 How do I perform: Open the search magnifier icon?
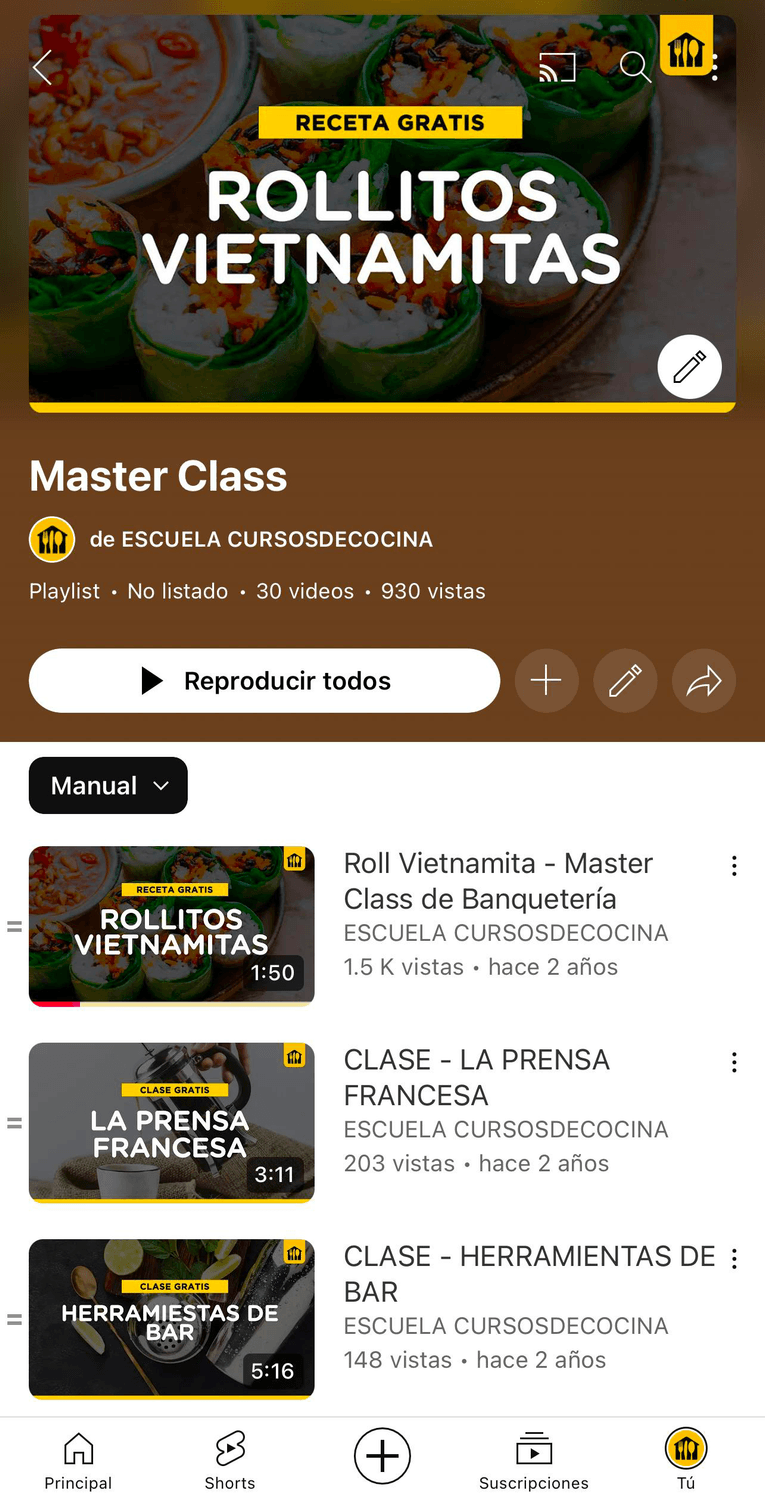635,67
